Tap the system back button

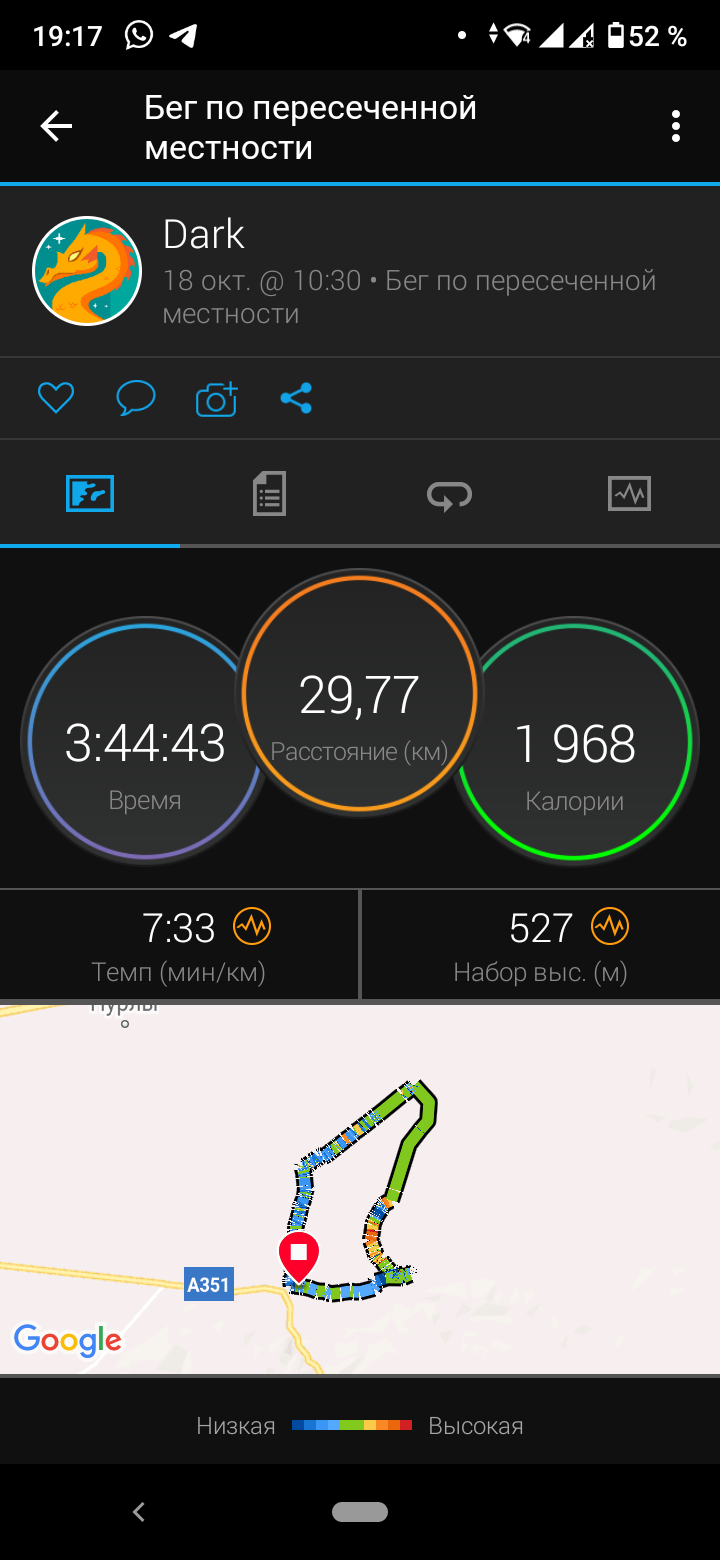(139, 1512)
